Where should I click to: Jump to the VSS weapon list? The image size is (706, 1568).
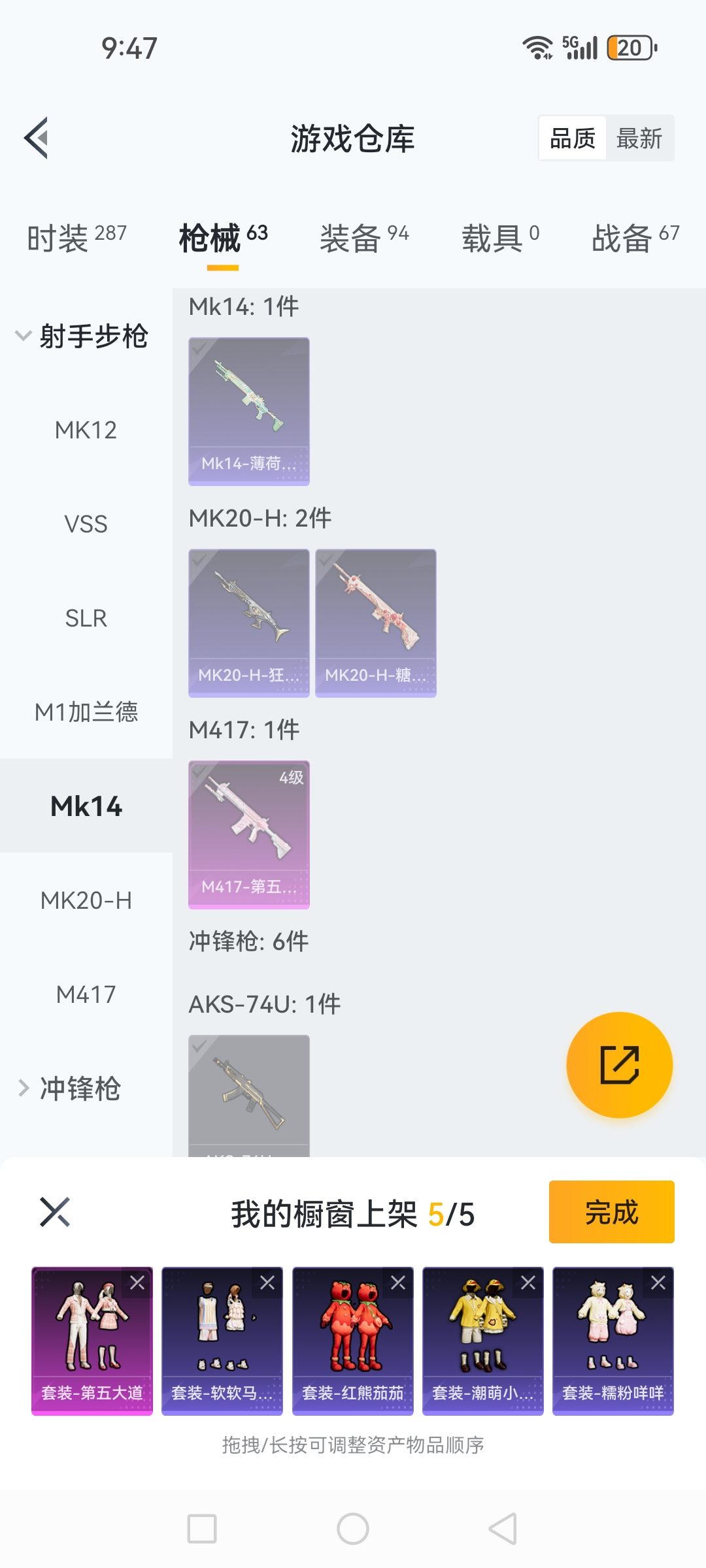(x=86, y=524)
